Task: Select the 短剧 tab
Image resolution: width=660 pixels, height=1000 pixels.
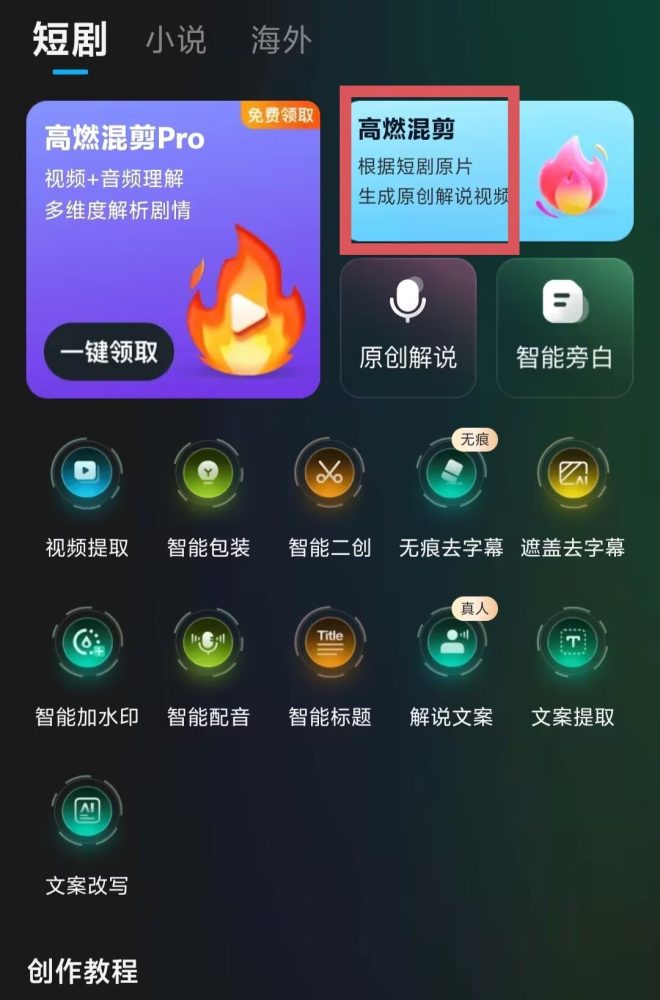Action: 69,40
